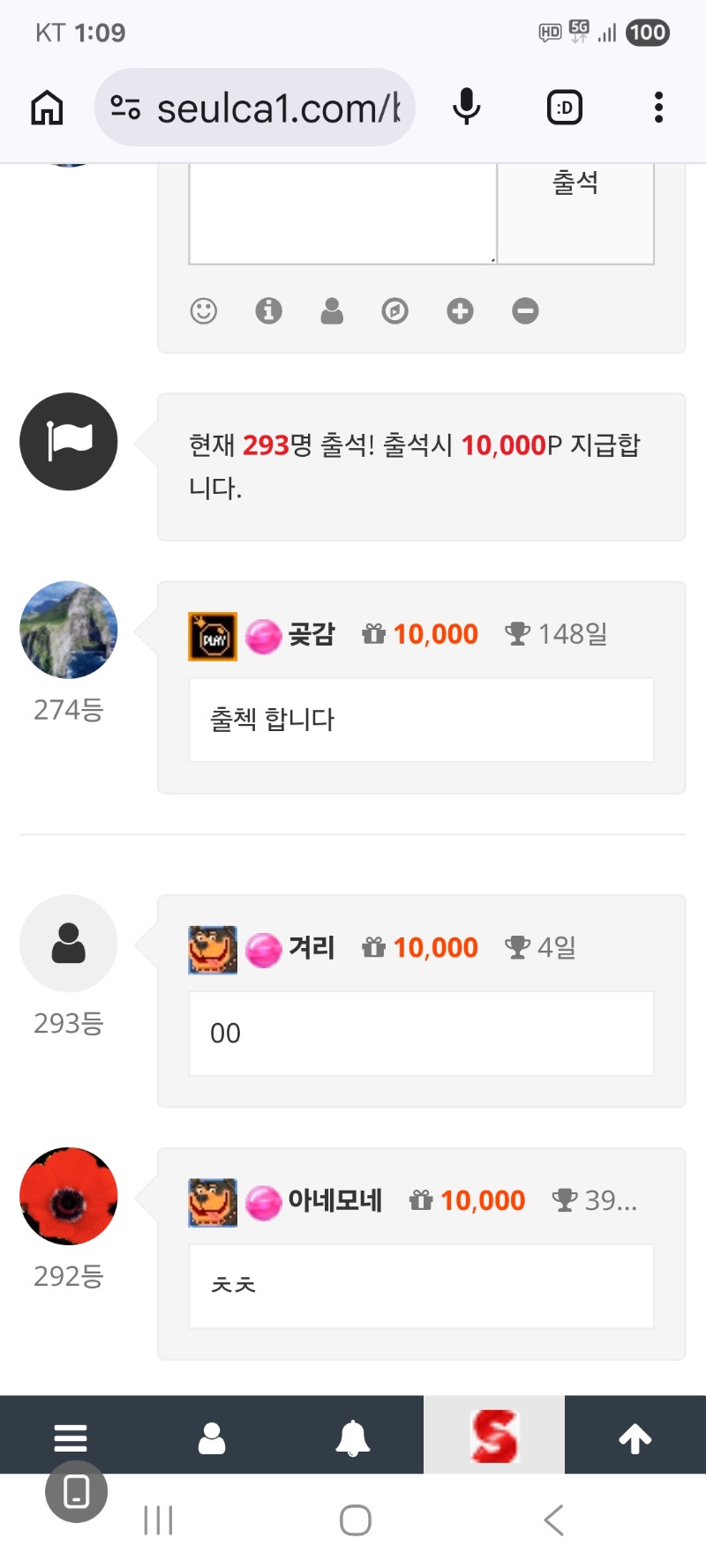This screenshot has width=706, height=1568.
Task: Focus the attendance comment text box
Action: click(x=342, y=213)
